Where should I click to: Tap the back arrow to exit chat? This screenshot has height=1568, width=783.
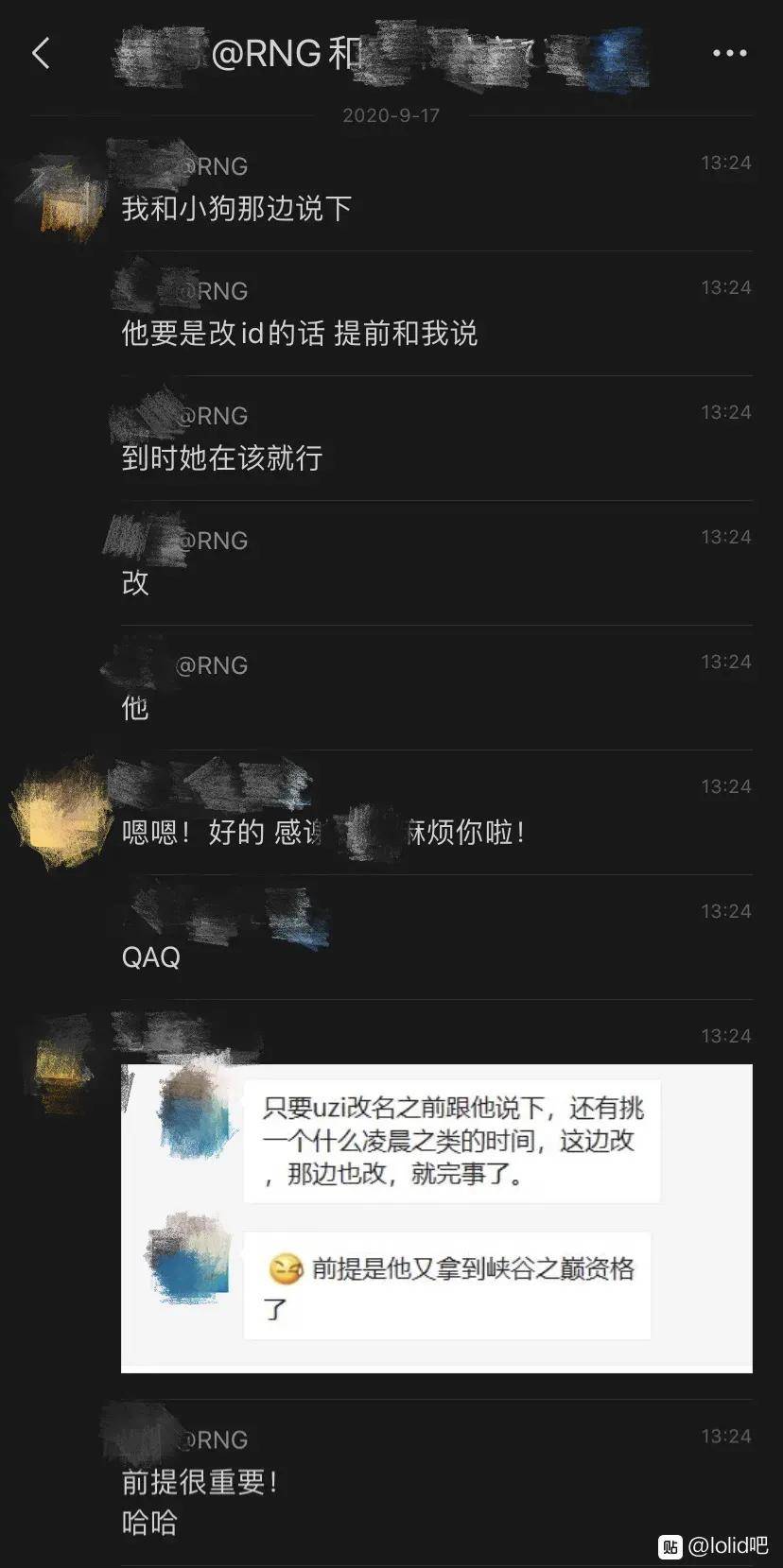[41, 54]
